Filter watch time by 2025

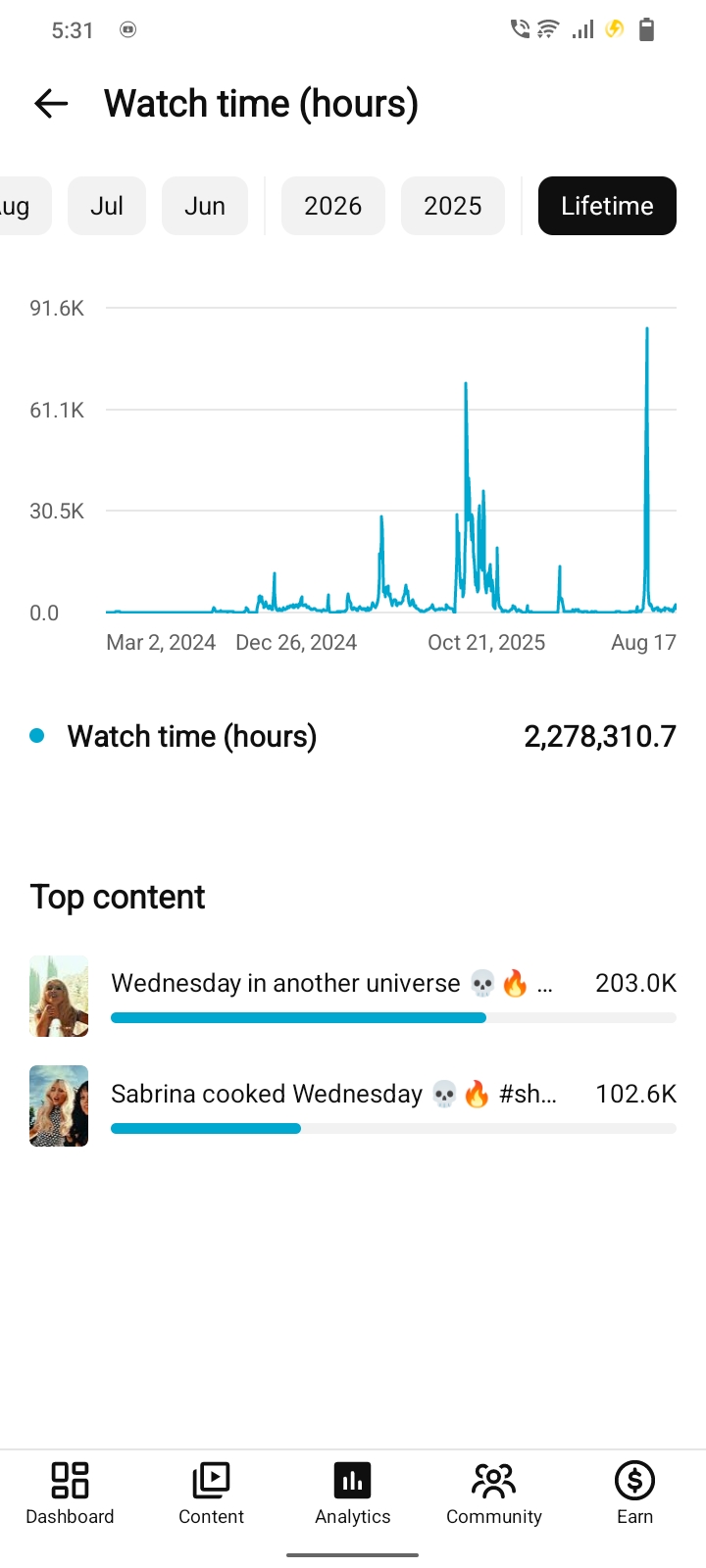(x=453, y=206)
